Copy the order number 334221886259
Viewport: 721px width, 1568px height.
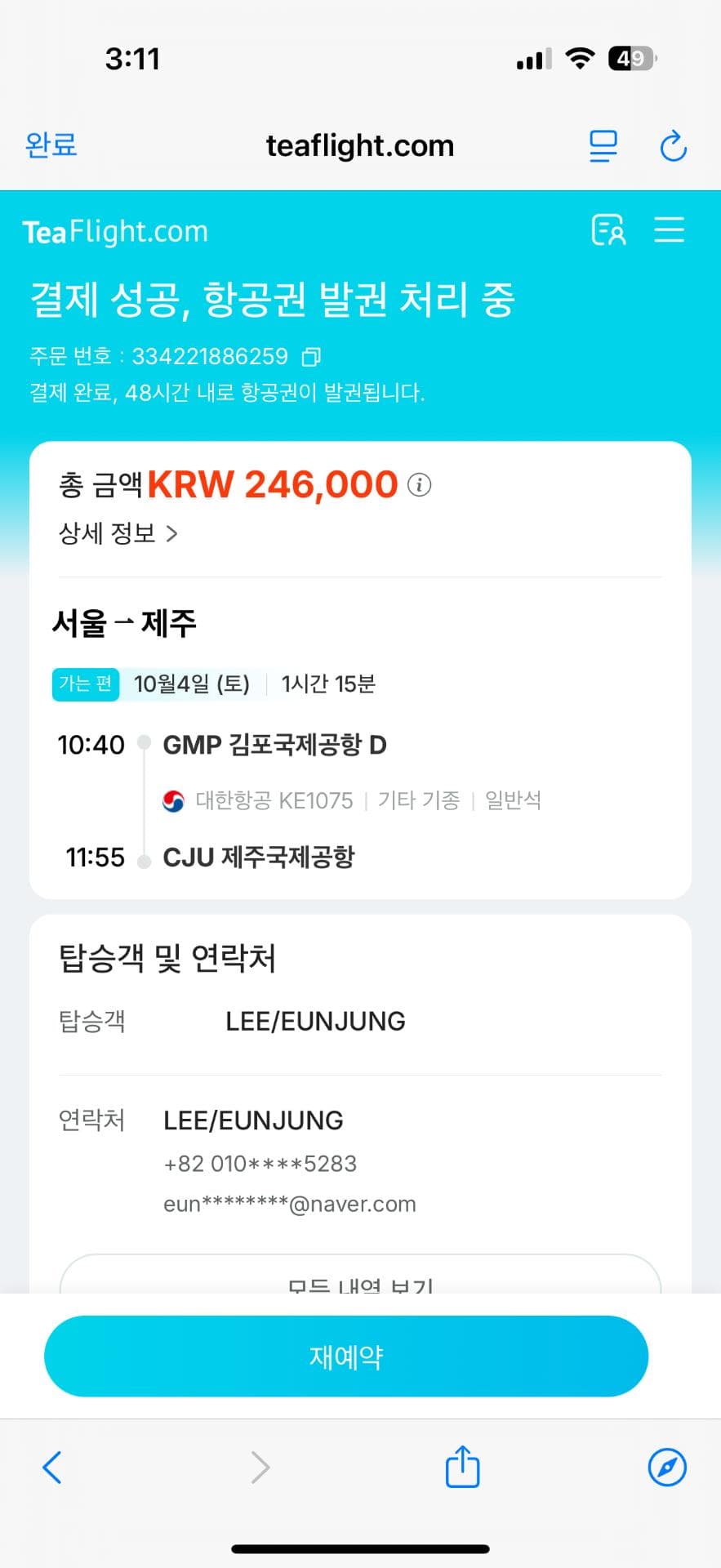pos(311,357)
